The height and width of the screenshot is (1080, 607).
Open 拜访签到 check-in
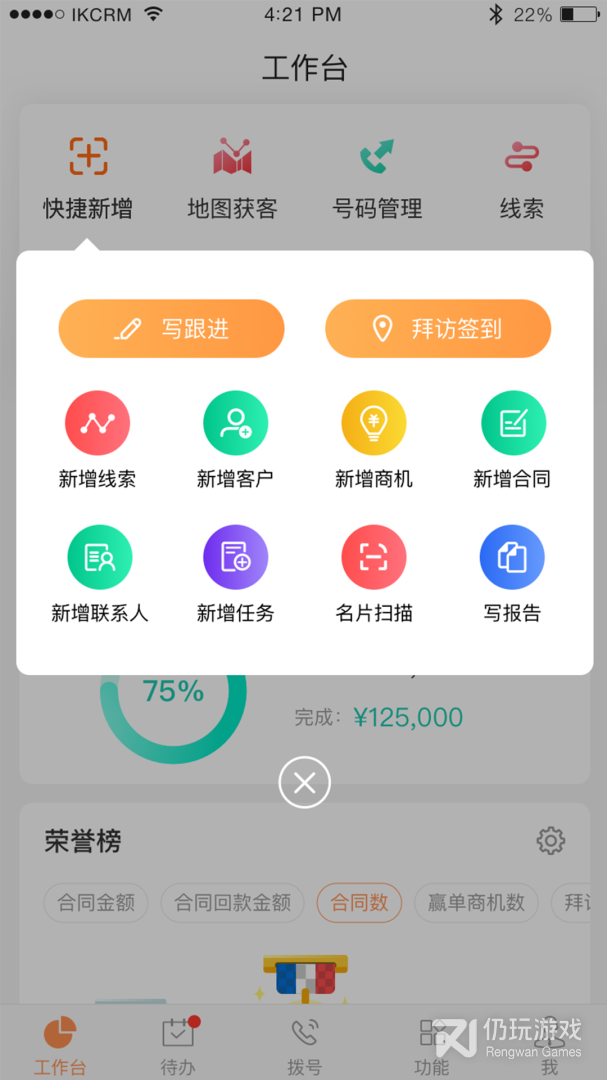tap(438, 328)
